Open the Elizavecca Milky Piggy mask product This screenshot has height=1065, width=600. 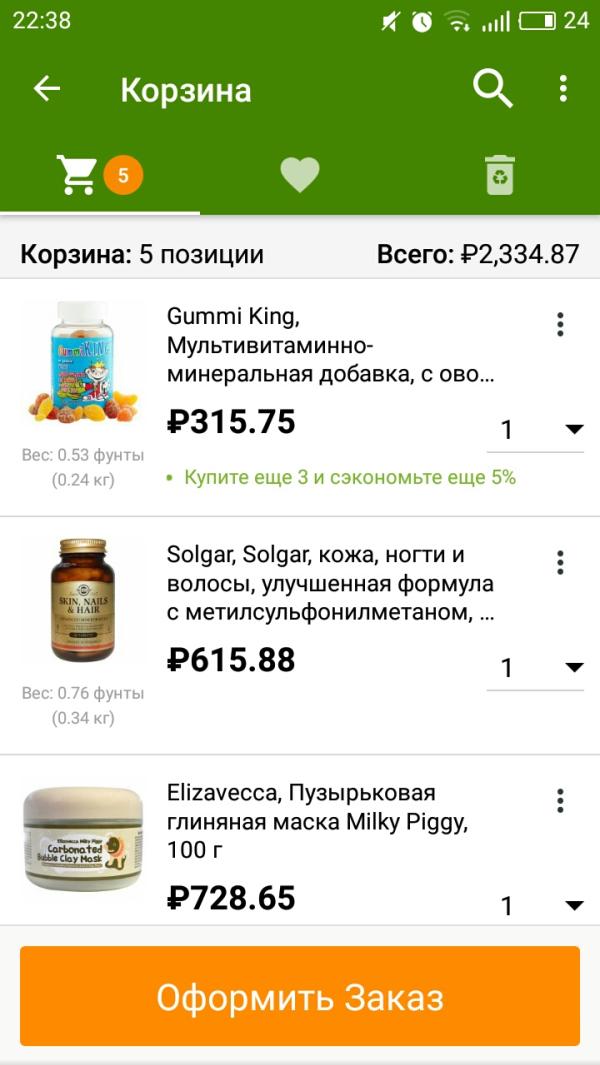pyautogui.click(x=317, y=821)
